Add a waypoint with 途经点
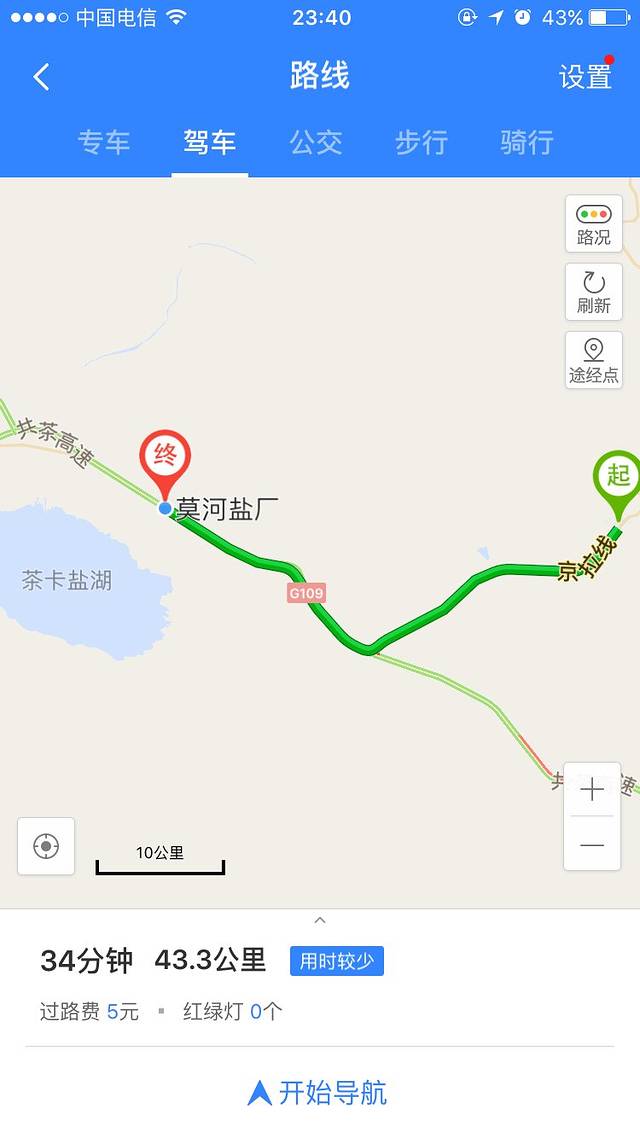 coord(593,360)
